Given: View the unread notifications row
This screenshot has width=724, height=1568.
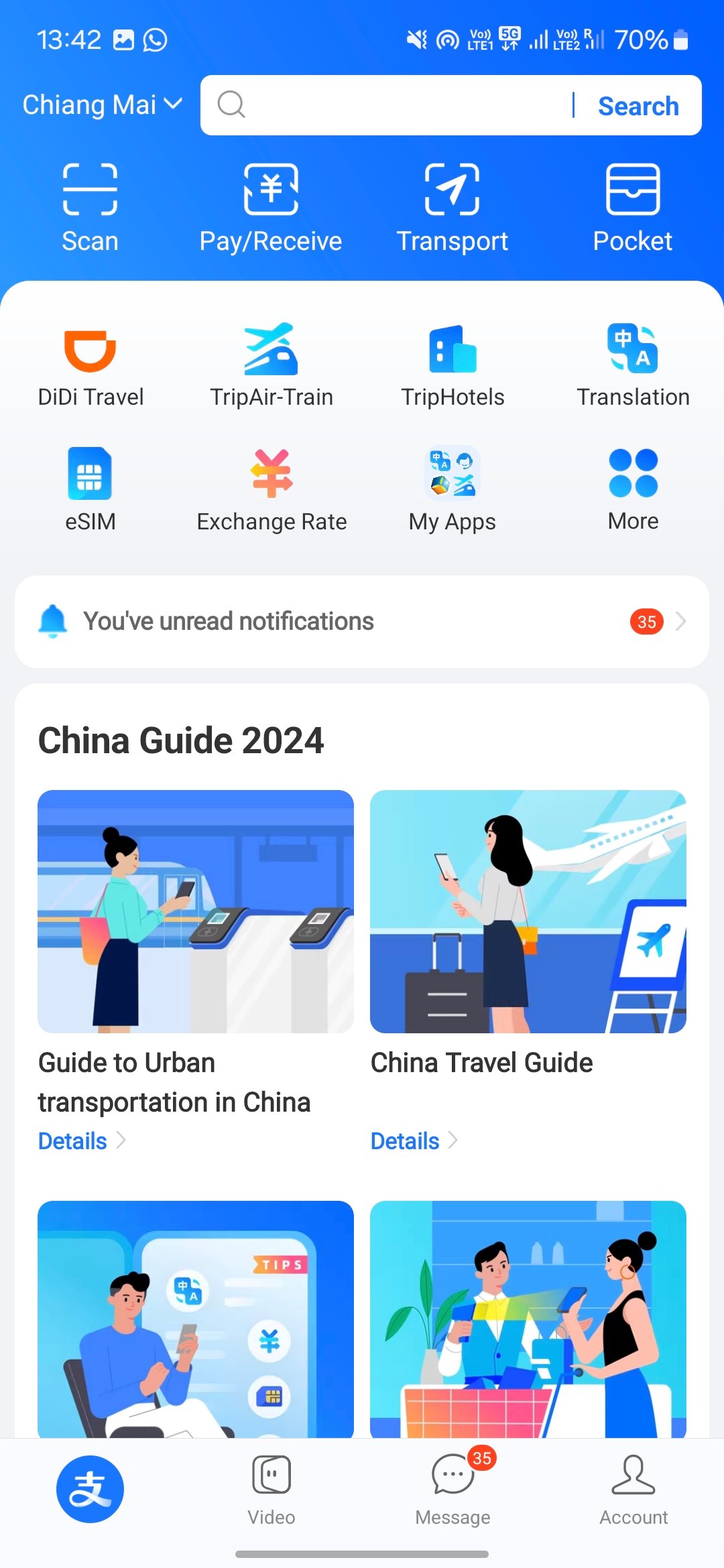Looking at the screenshot, I should [362, 622].
